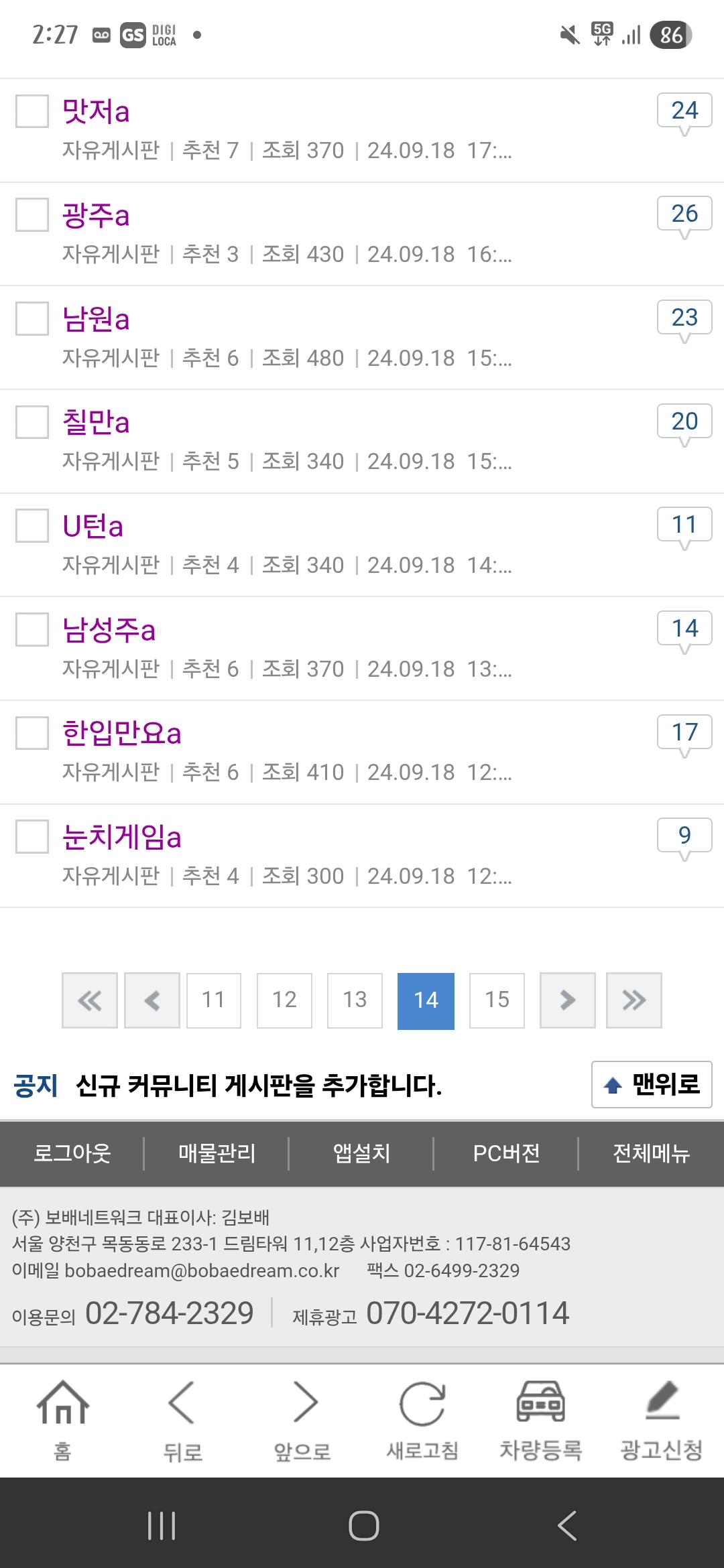Tap 맨위로 to return to top

[652, 1084]
